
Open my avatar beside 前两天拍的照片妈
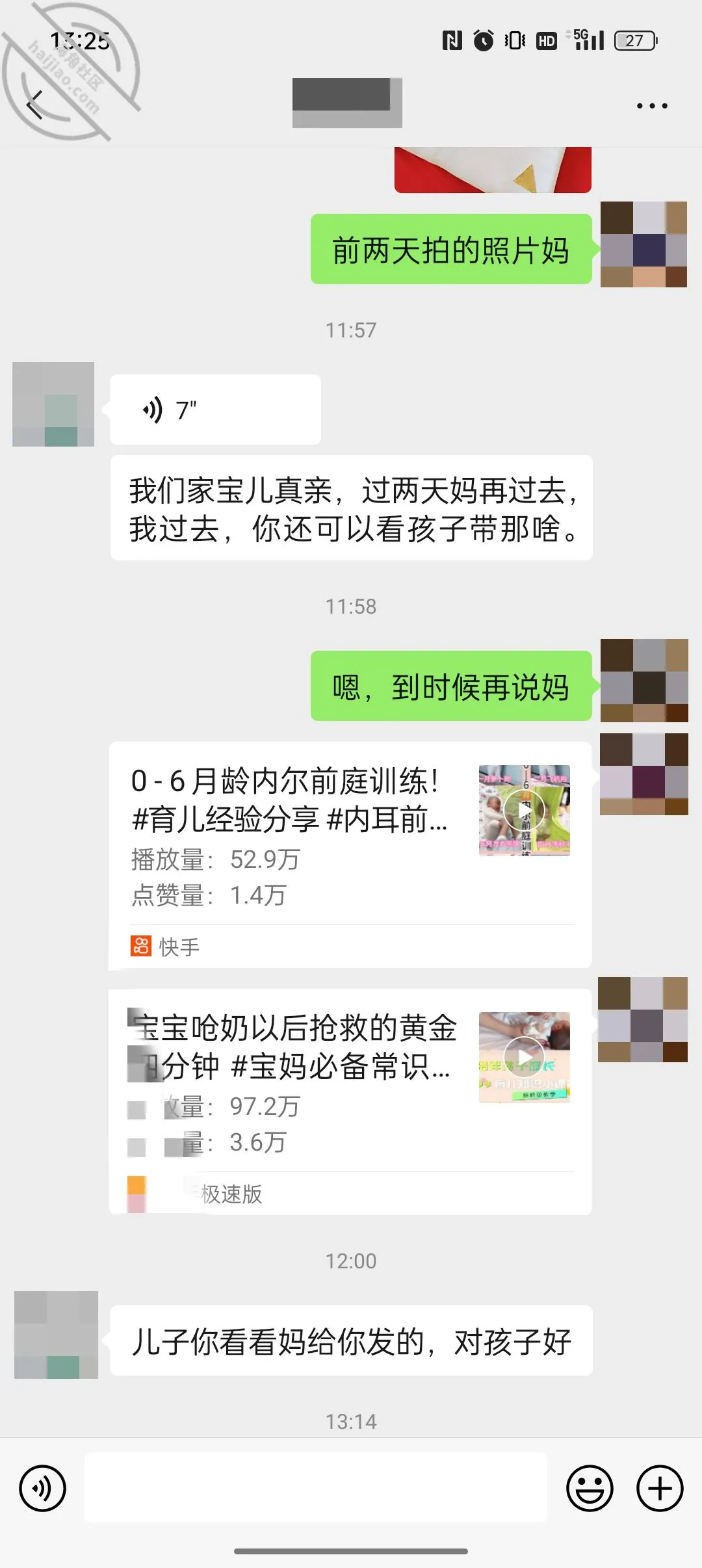point(643,244)
